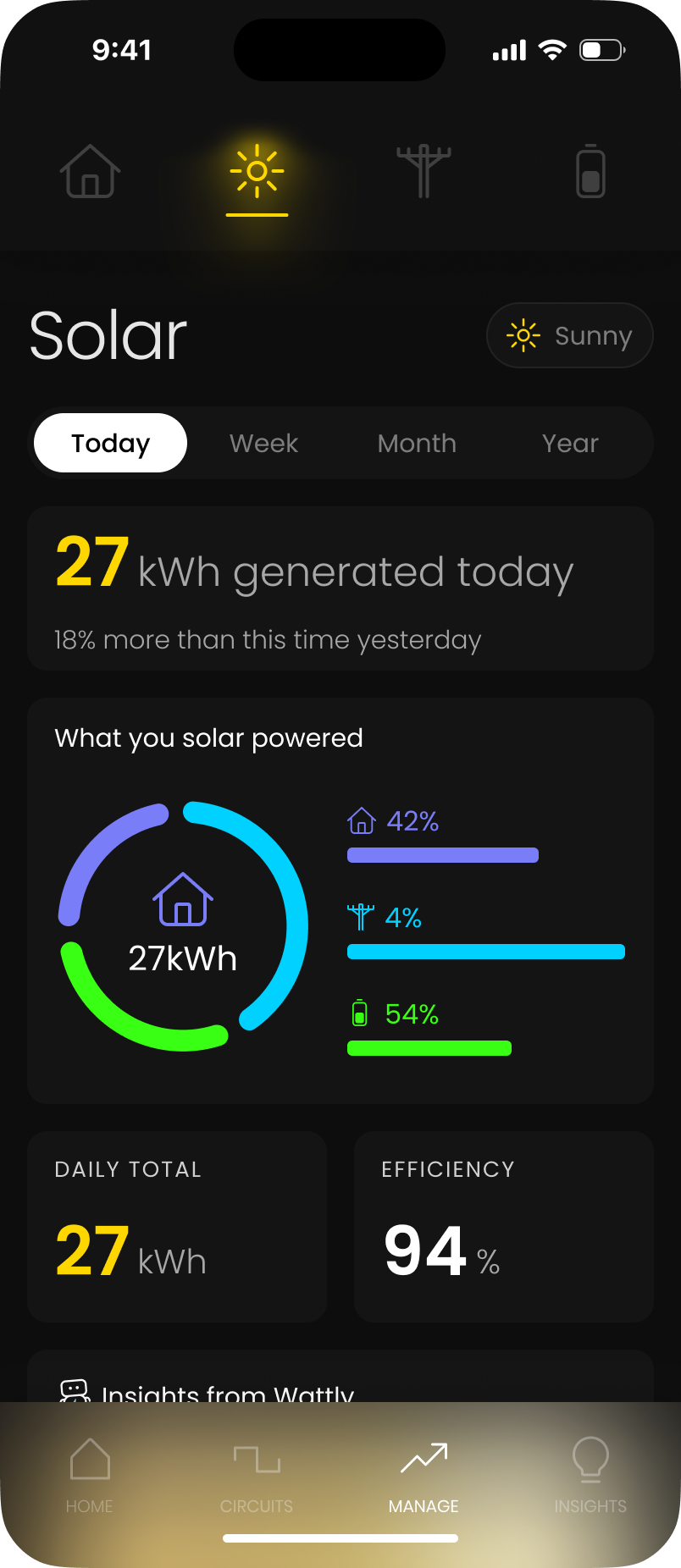The height and width of the screenshot is (1568, 681).
Task: Open the battery icon top tab
Action: tap(590, 171)
